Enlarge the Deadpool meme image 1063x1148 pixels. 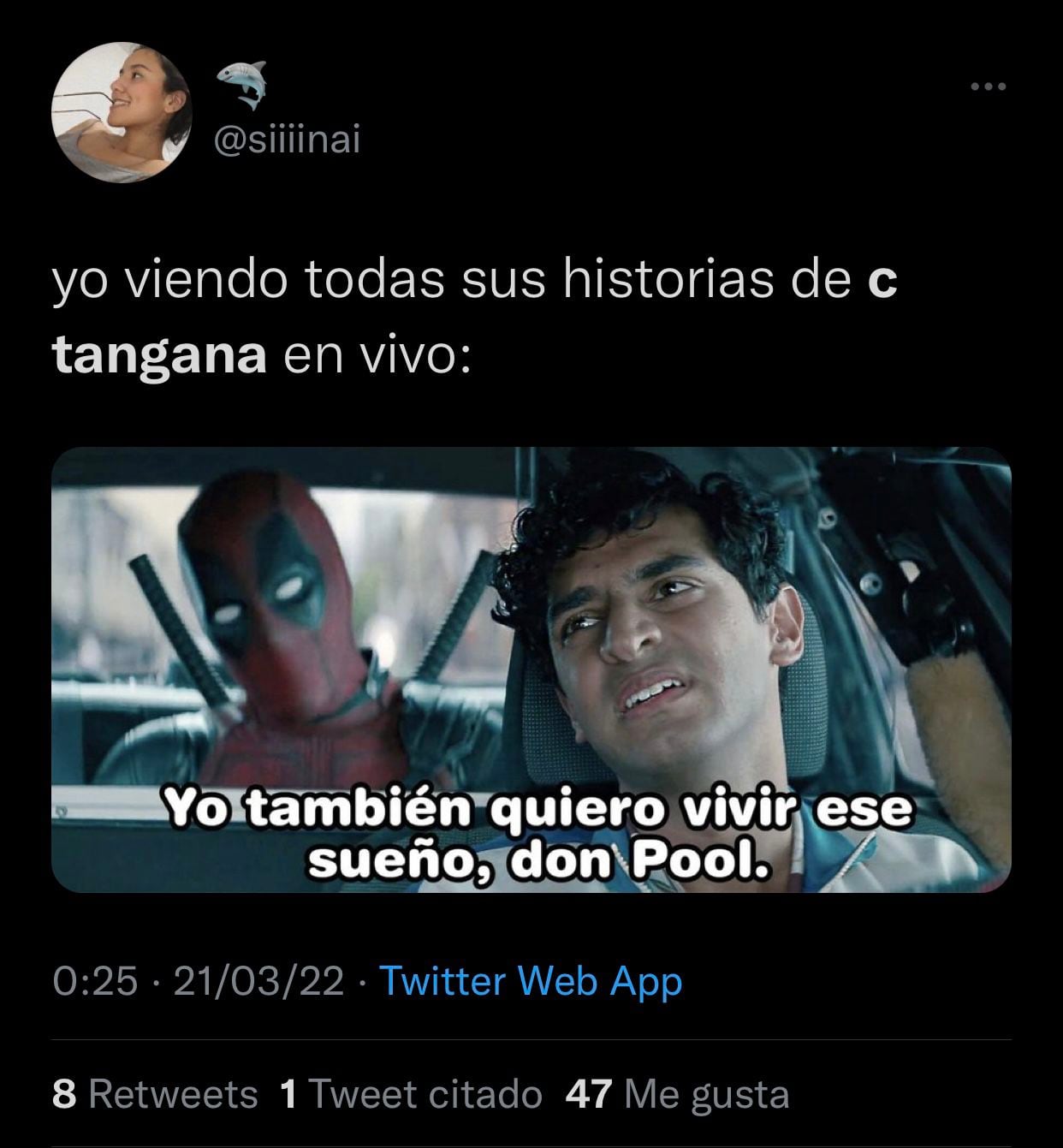pos(531,669)
